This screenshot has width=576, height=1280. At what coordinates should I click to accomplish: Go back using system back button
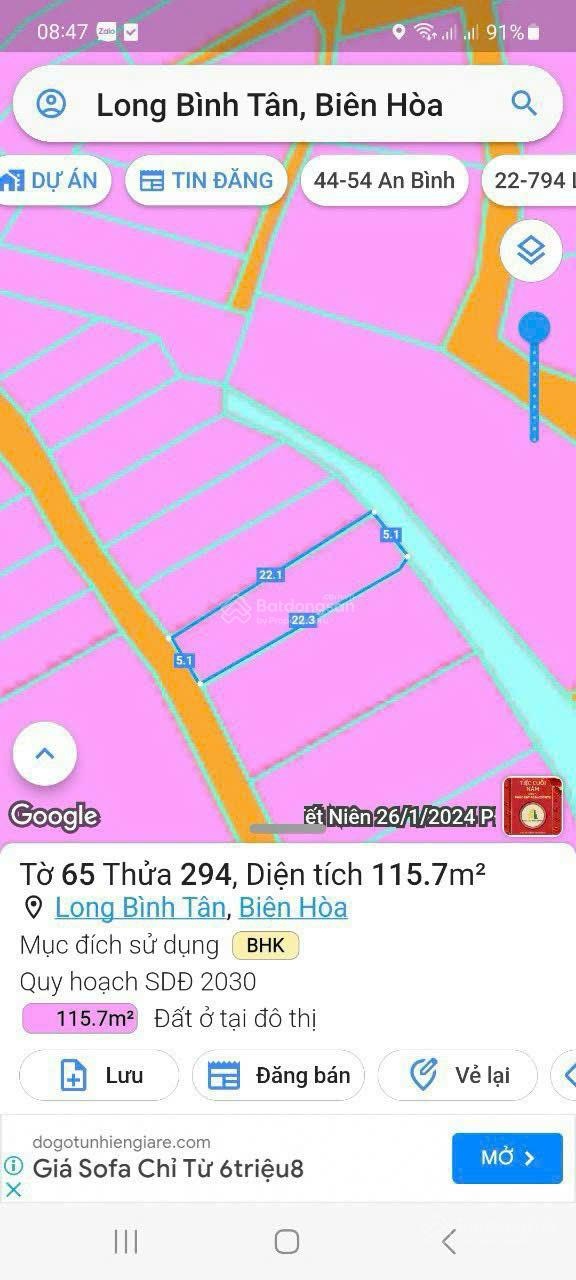point(449,1242)
